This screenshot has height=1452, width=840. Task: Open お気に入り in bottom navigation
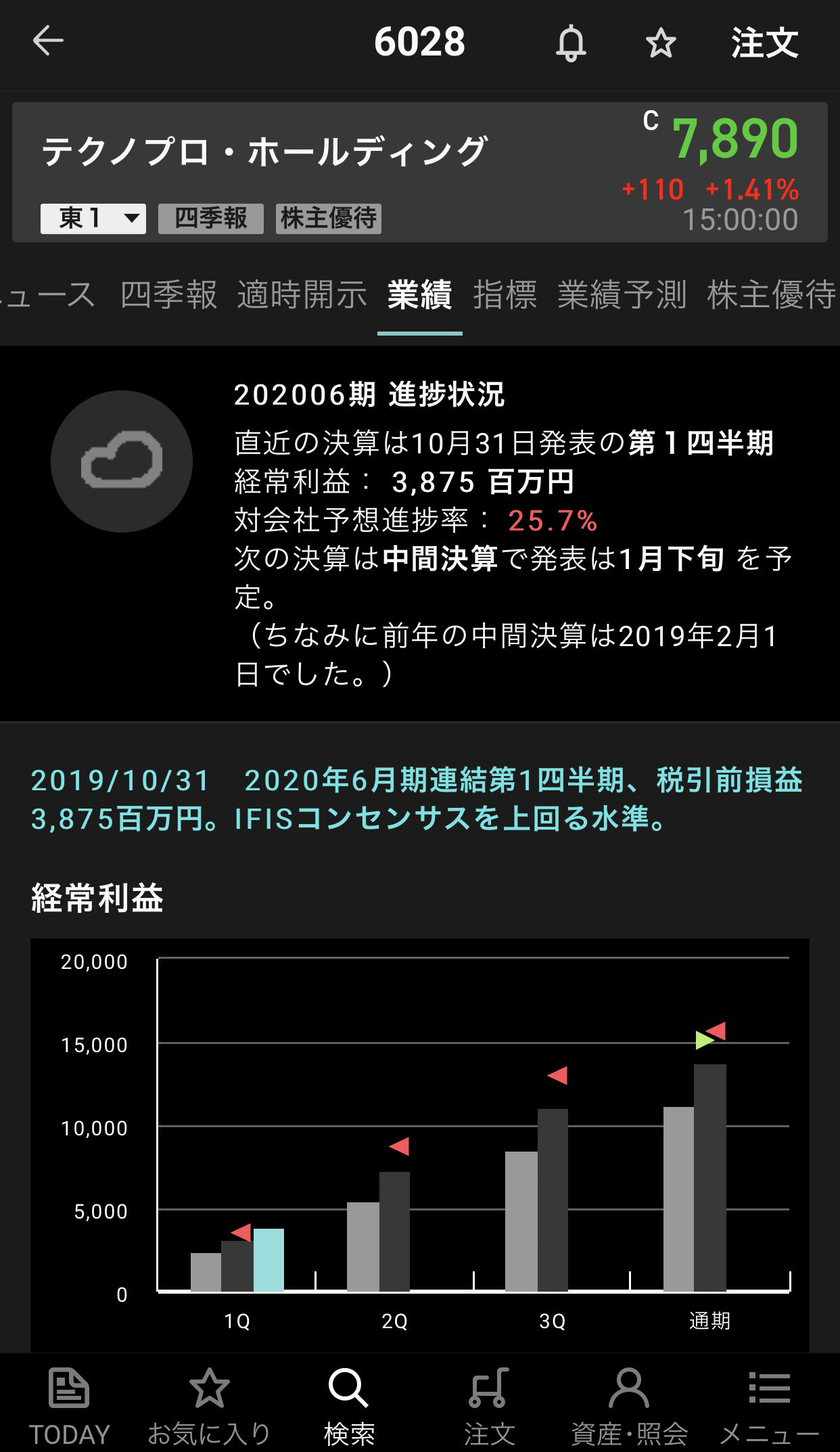(x=209, y=1405)
